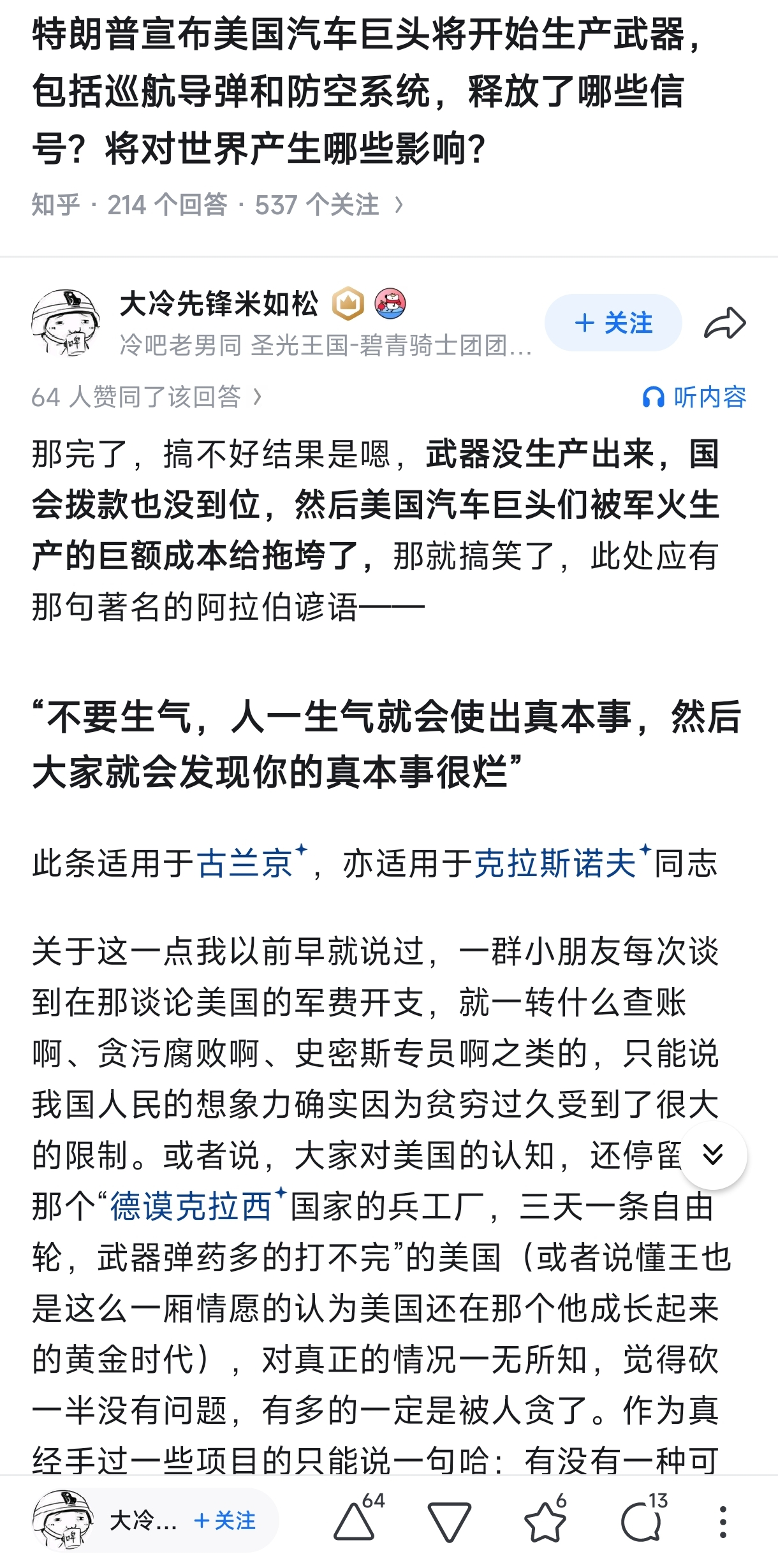
Task: View the 64 people who upvoted
Action: (147, 397)
